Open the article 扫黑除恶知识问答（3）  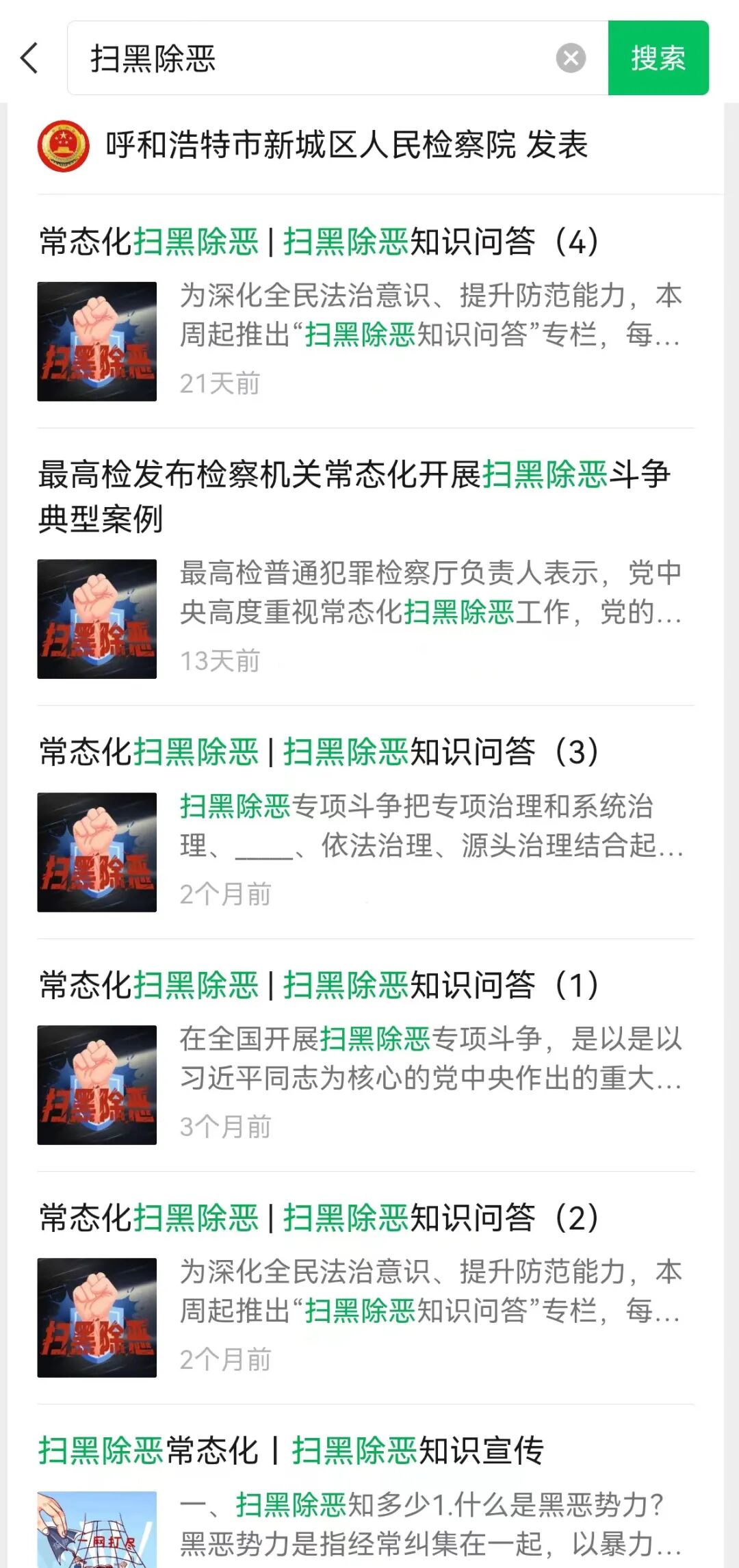tap(319, 751)
